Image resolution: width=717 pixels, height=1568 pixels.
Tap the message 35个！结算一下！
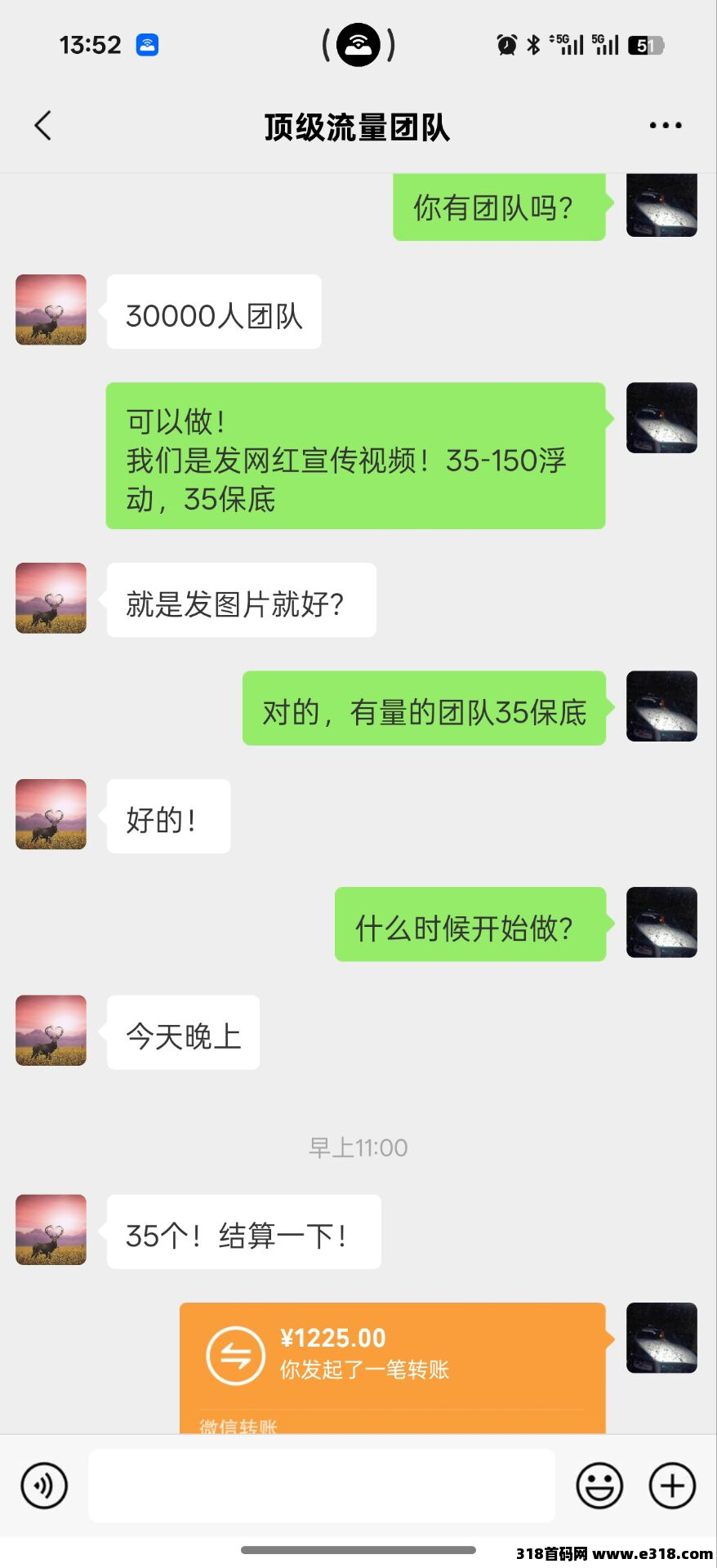242,1233
